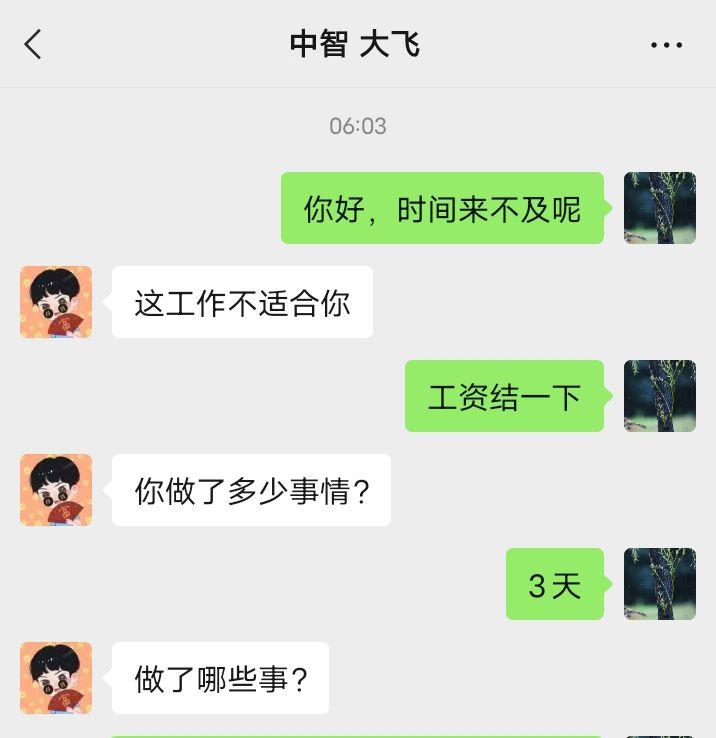Tap contact avatar beside 你做了多少事情？
Screen dimensions: 716x738
[x=56, y=490]
